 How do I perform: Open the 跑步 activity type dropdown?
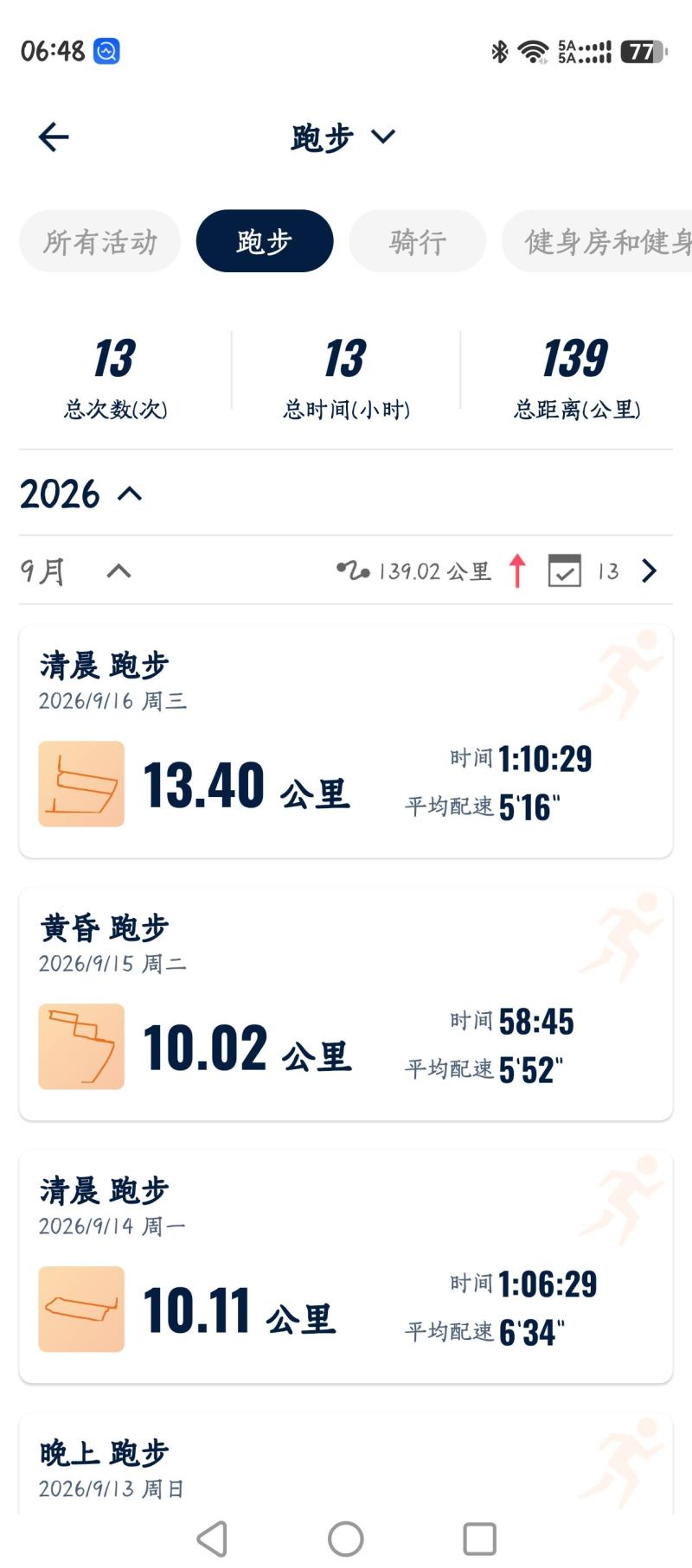click(343, 137)
